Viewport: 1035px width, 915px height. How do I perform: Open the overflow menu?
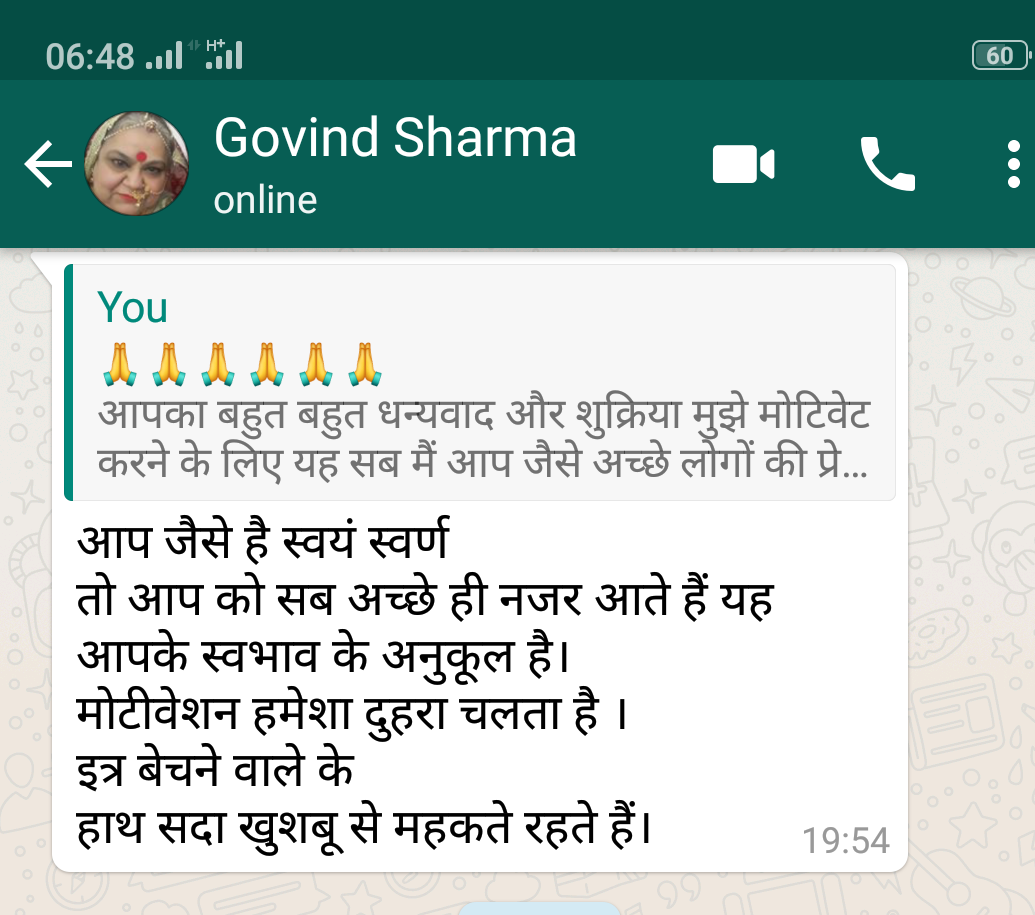coord(1013,164)
